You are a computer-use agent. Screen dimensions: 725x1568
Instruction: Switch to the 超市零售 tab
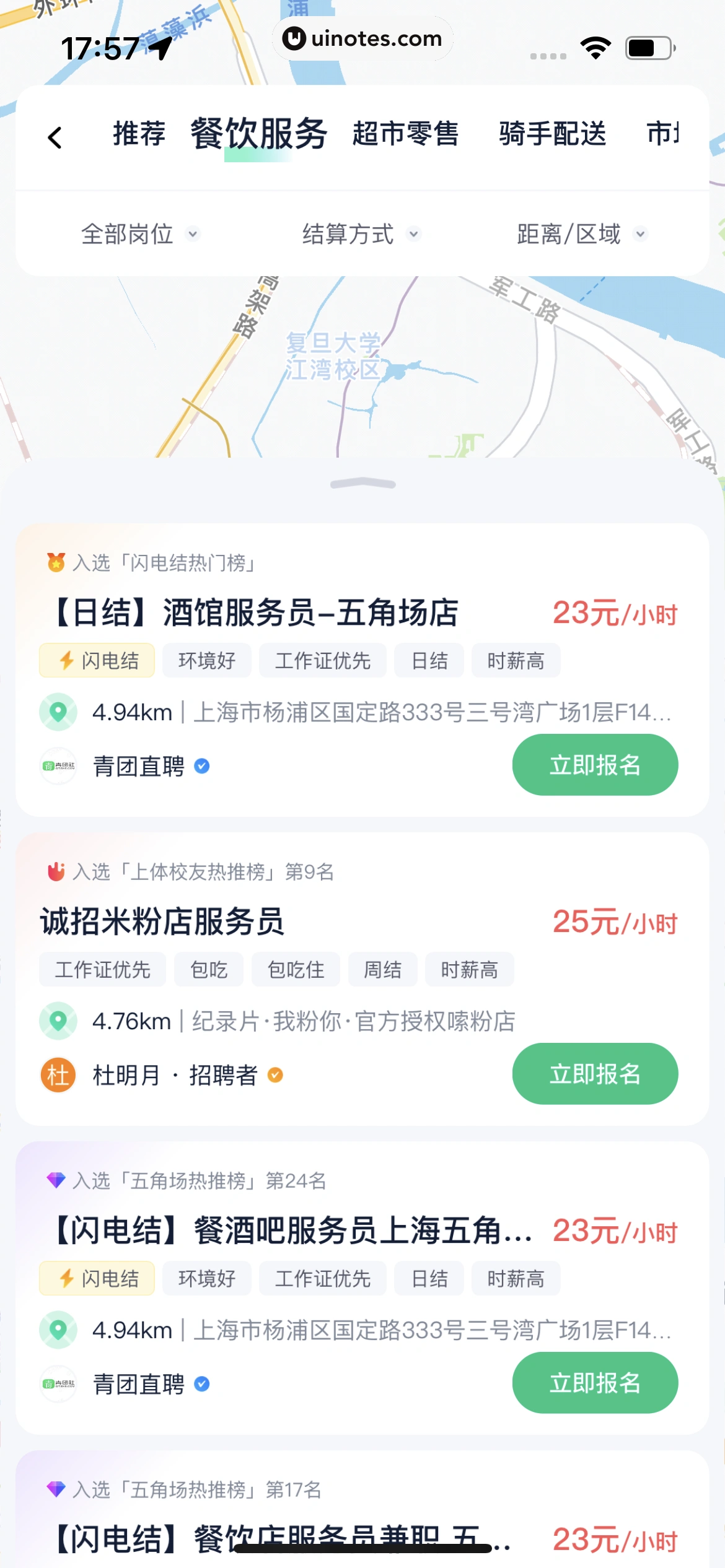coord(405,134)
